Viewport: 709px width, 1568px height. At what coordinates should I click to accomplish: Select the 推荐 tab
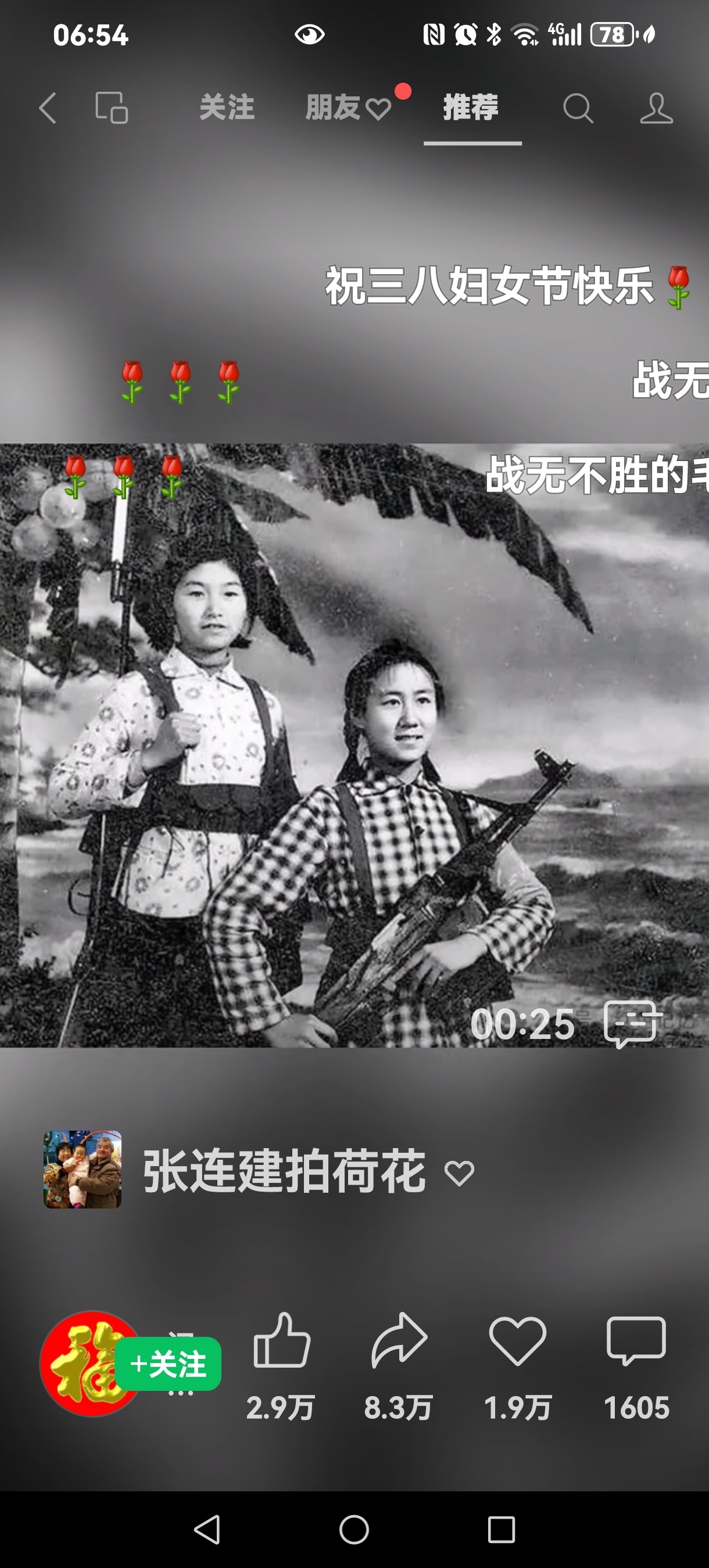pyautogui.click(x=471, y=108)
